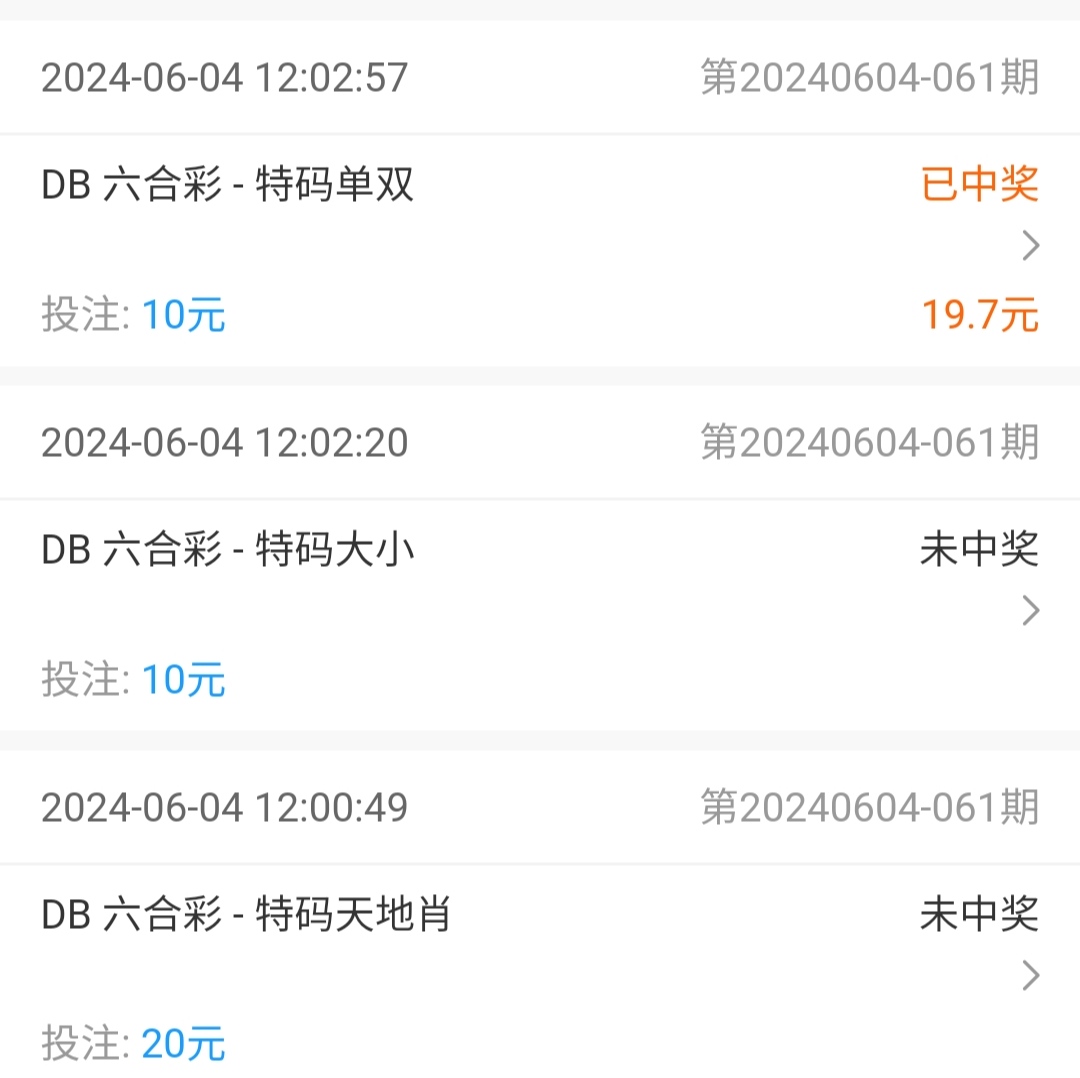Open the 特码单双 bet record details
The height and width of the screenshot is (1078, 1080).
pyautogui.click(x=1030, y=246)
